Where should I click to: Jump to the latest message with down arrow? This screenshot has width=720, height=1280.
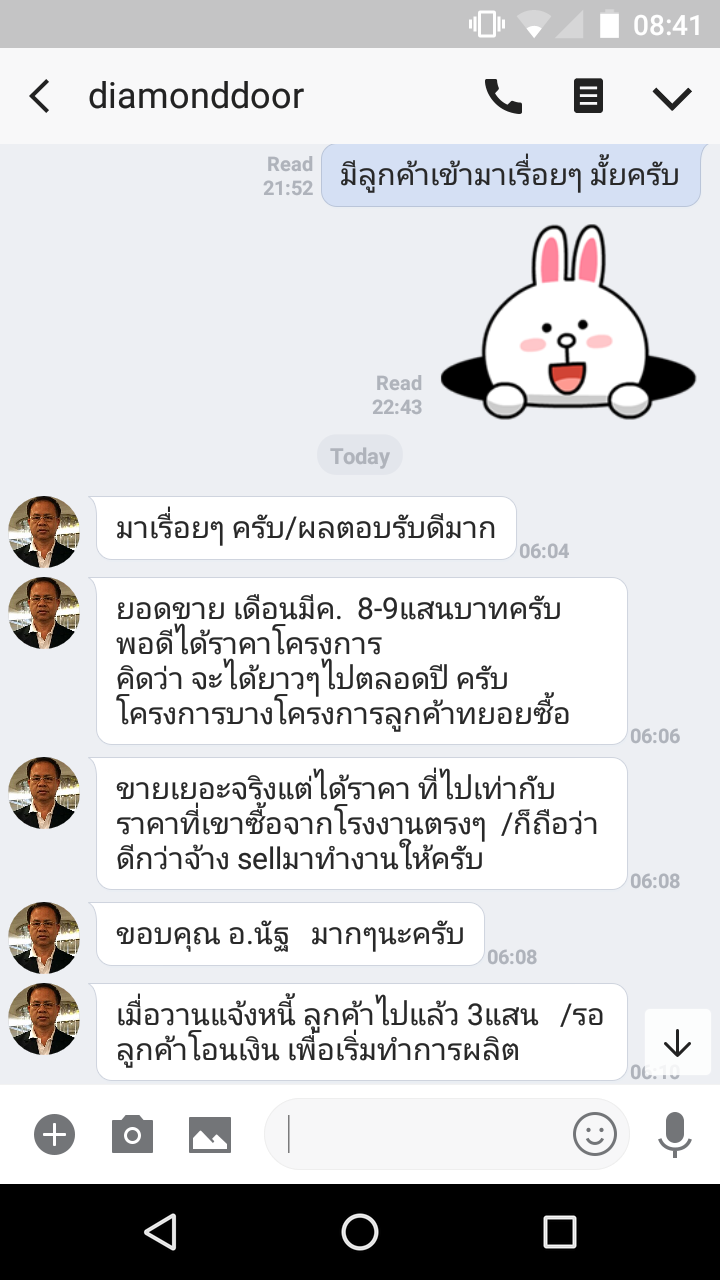pyautogui.click(x=677, y=1043)
